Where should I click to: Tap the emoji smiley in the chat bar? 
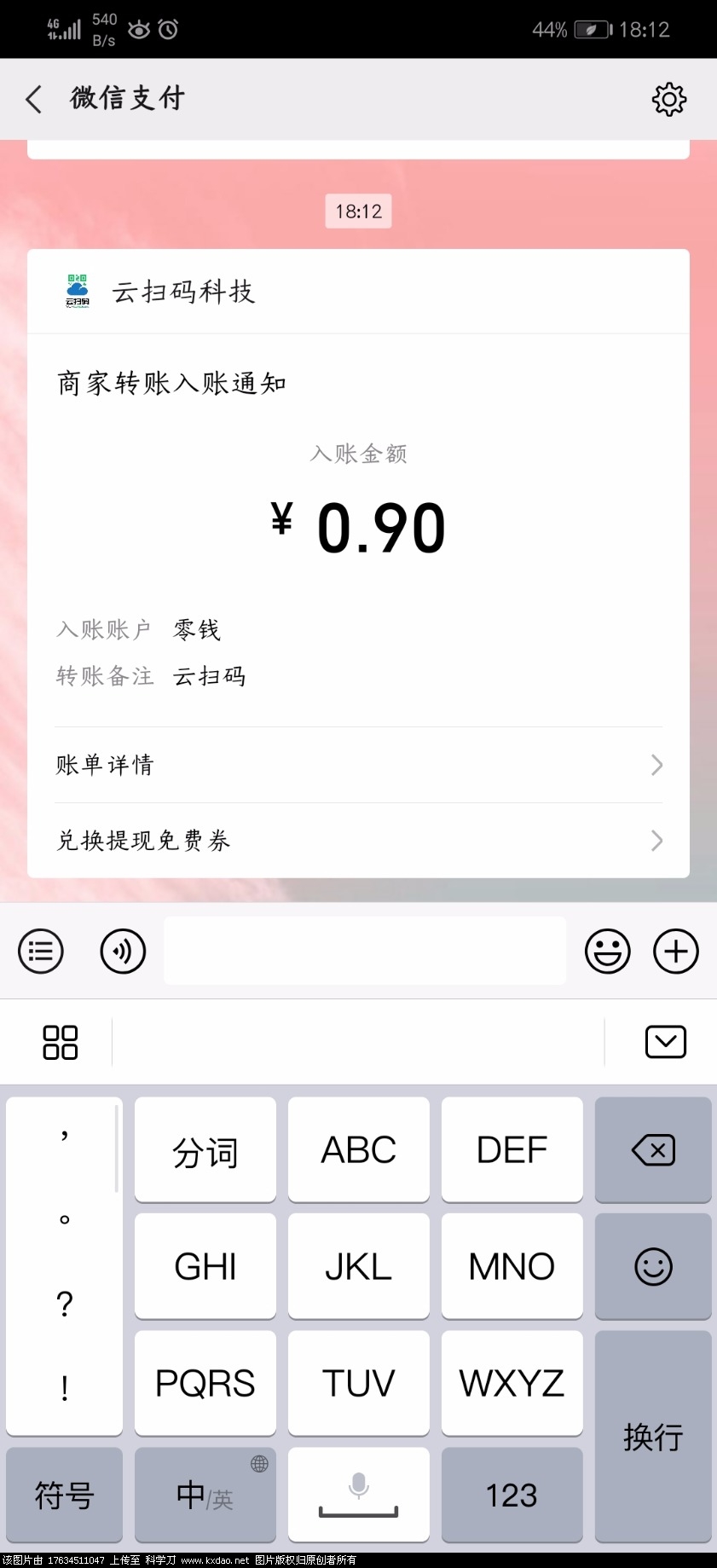tap(607, 951)
